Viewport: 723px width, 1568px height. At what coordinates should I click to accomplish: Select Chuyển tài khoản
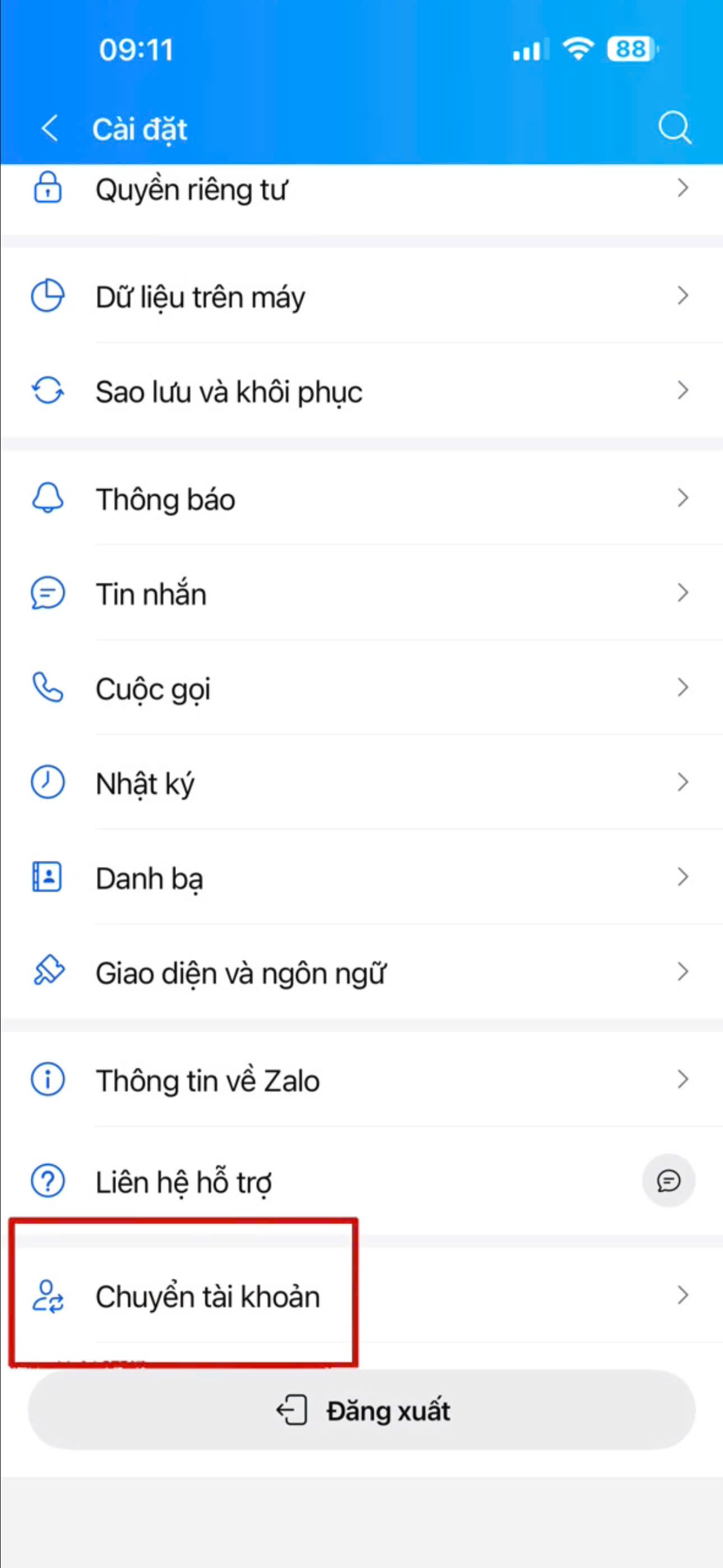[207, 1296]
